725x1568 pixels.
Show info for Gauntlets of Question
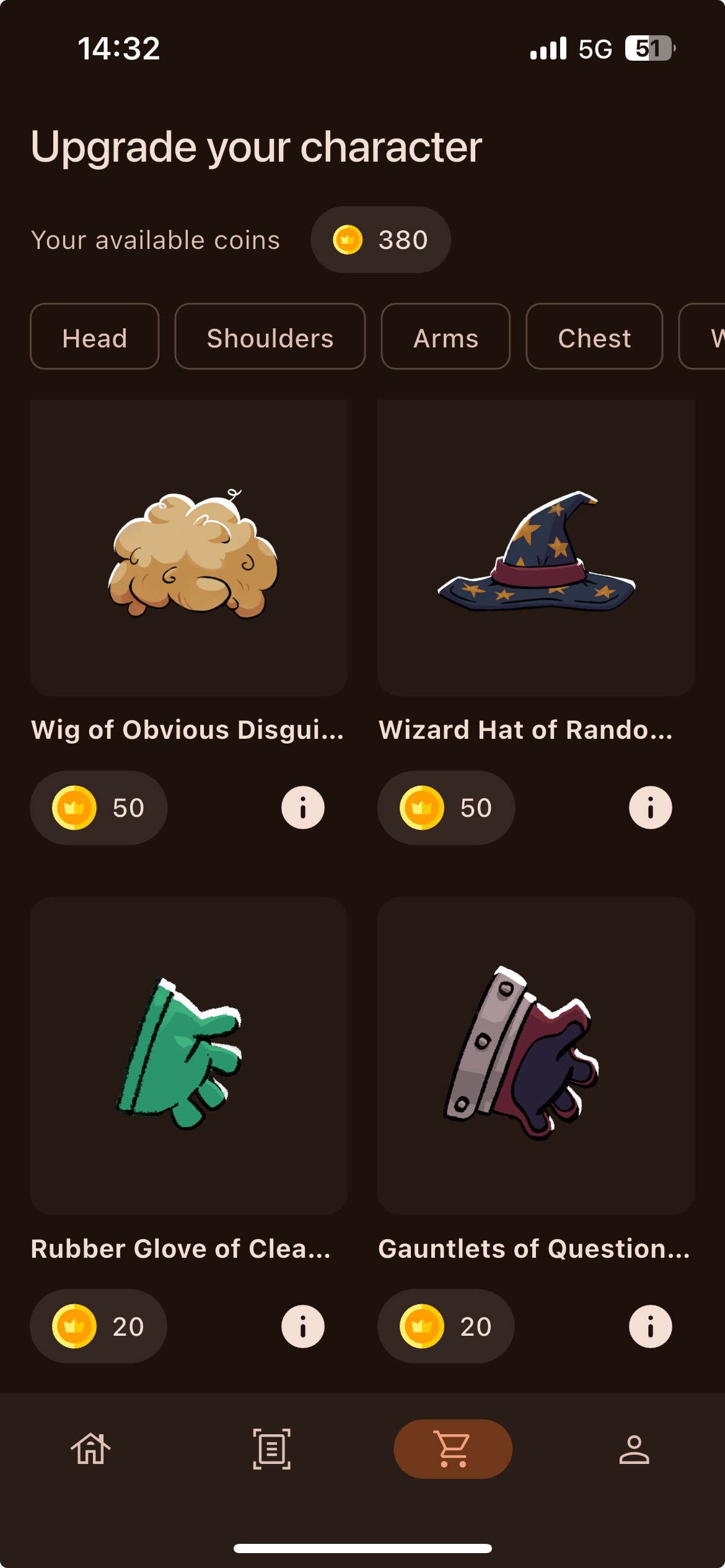[650, 1326]
